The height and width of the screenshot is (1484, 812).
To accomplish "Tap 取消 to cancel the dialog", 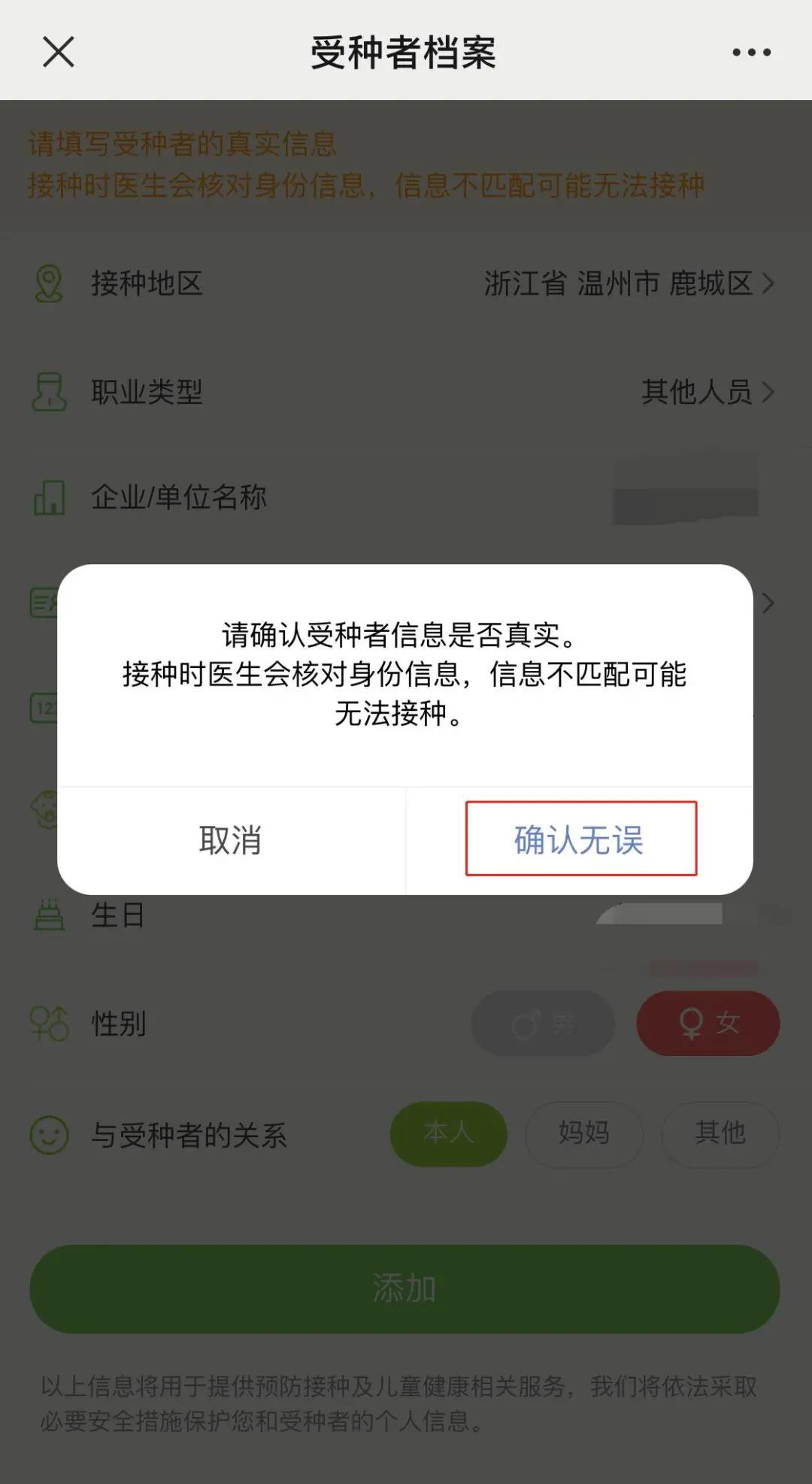I will coord(231,840).
